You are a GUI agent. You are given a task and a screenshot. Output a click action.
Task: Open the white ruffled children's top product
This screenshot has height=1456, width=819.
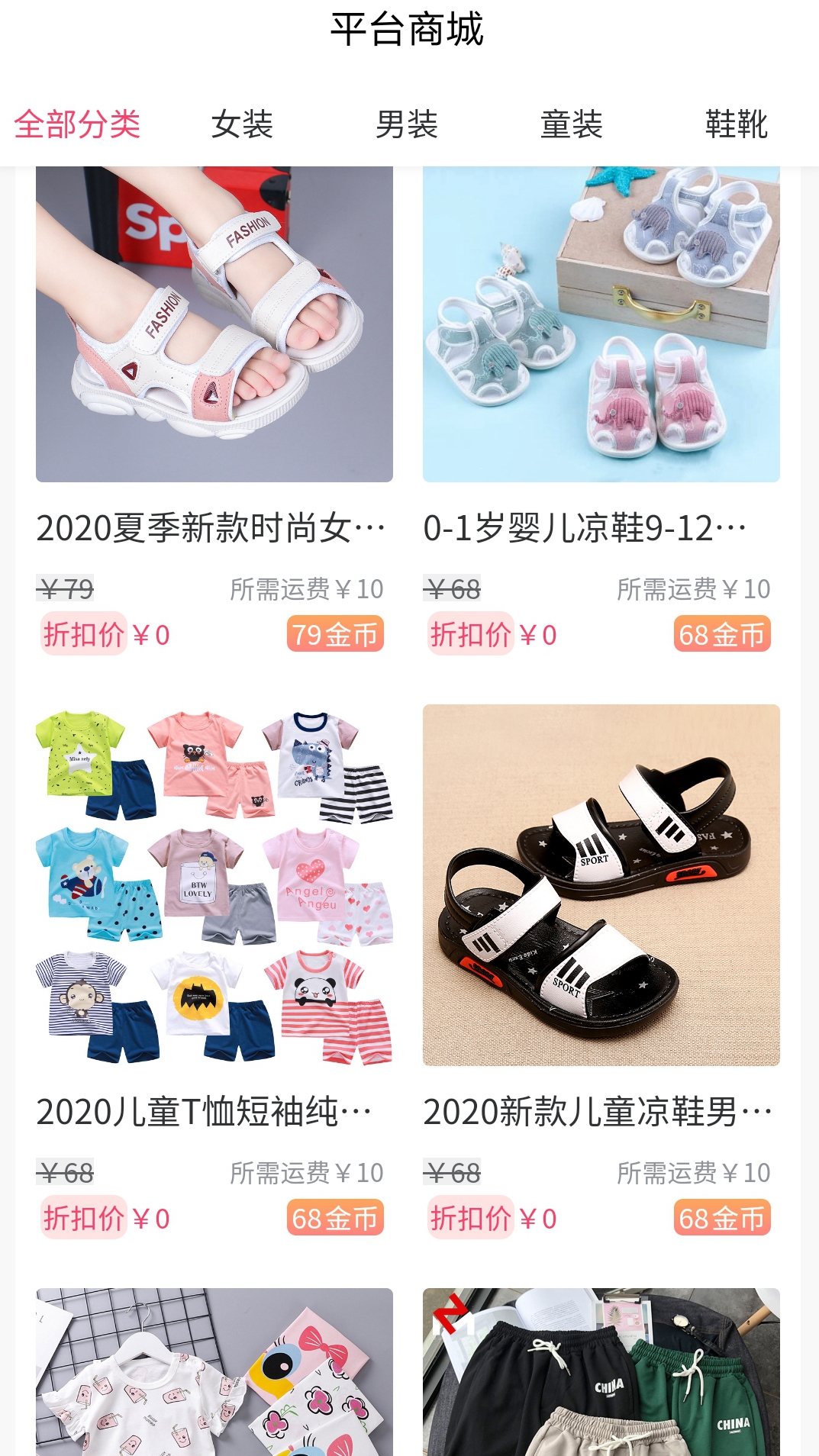[x=214, y=1374]
